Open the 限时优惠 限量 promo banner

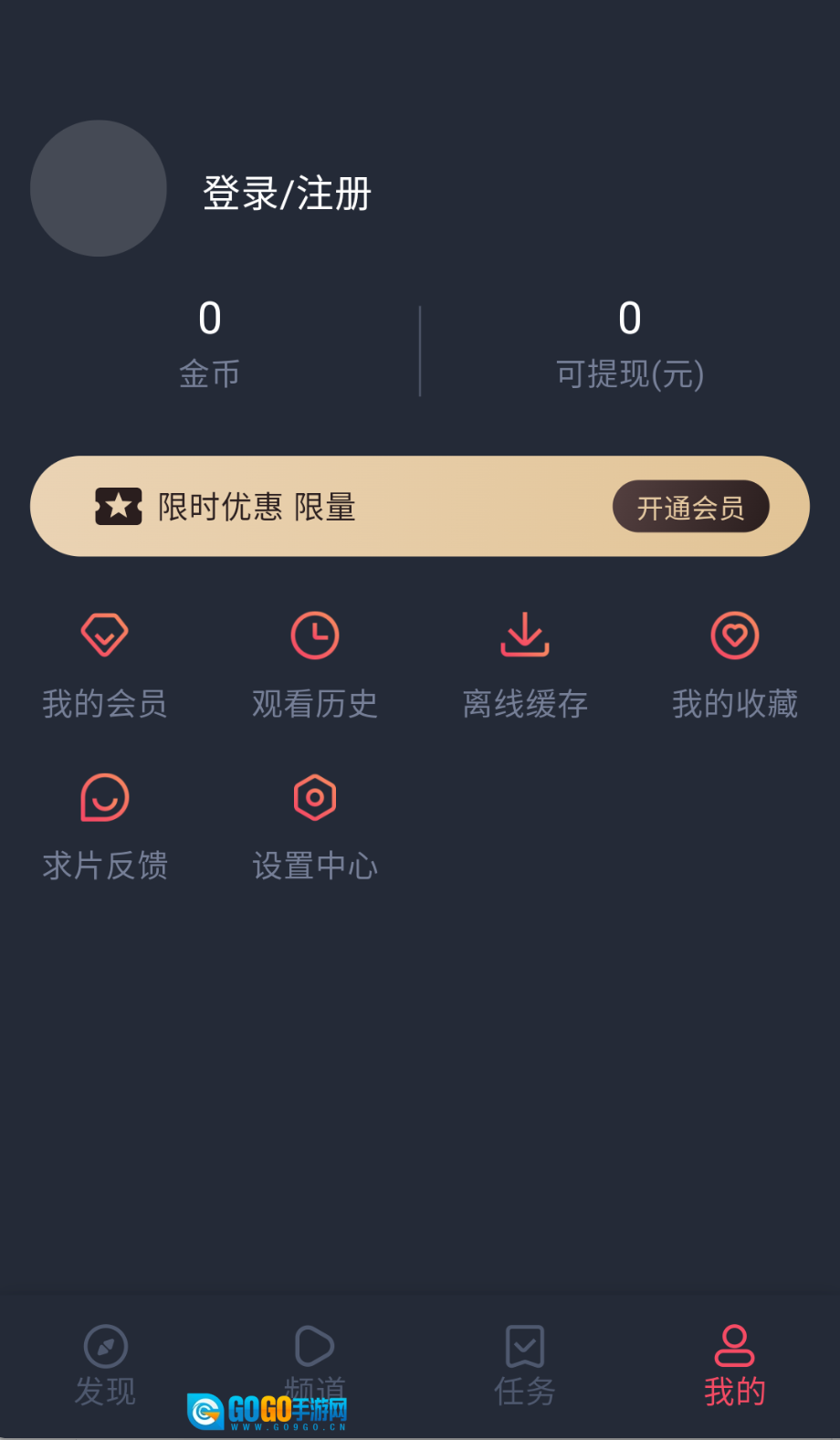point(365,506)
